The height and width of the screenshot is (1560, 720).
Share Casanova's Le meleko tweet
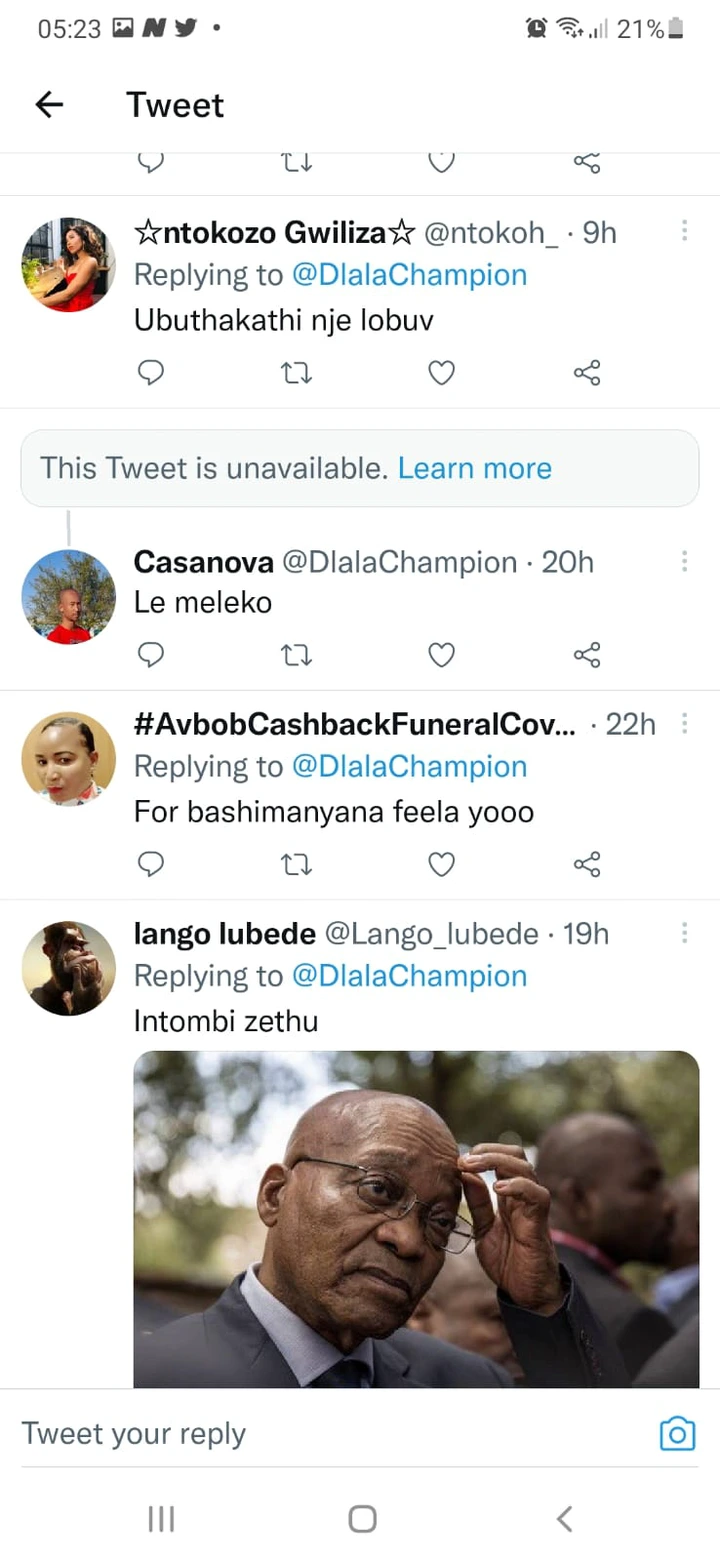pos(587,655)
